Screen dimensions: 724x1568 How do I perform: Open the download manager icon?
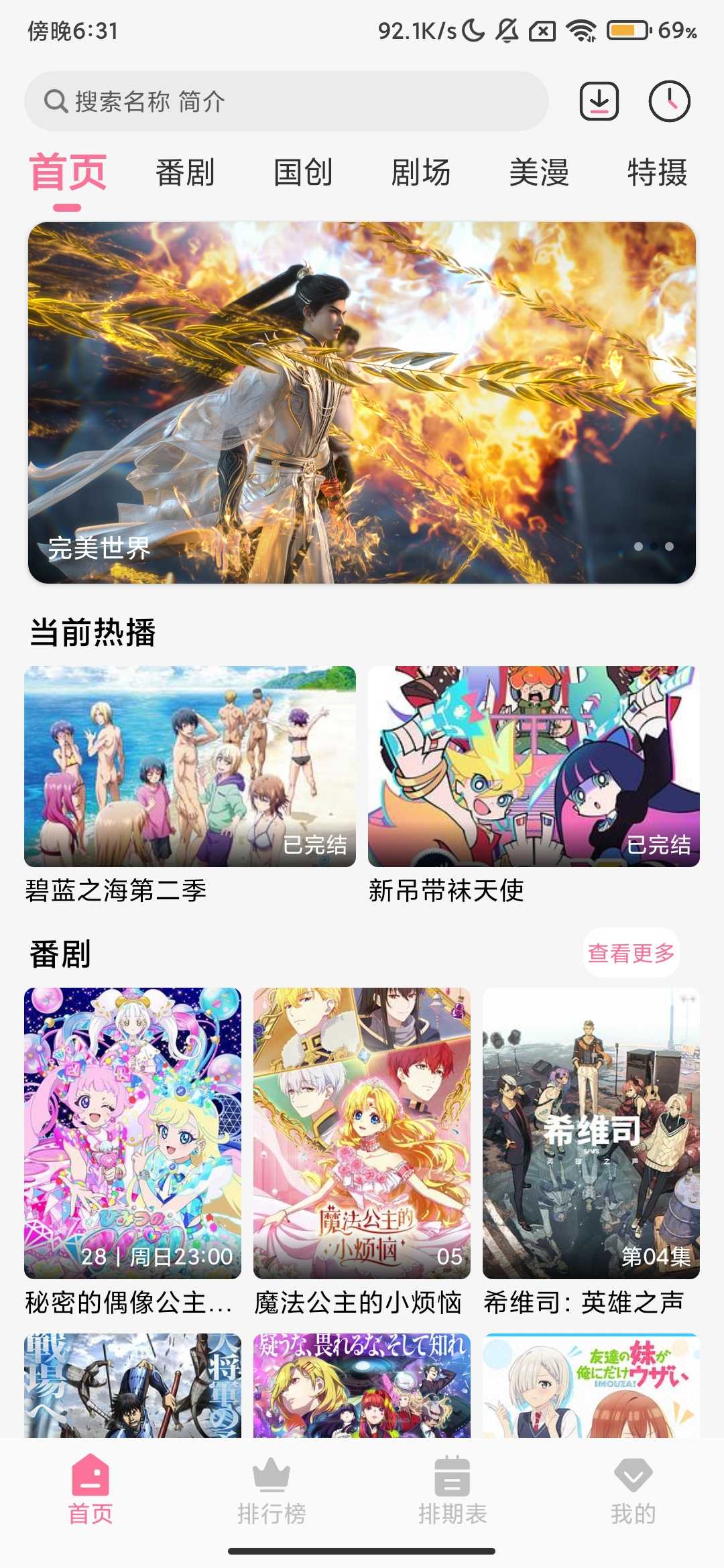599,102
